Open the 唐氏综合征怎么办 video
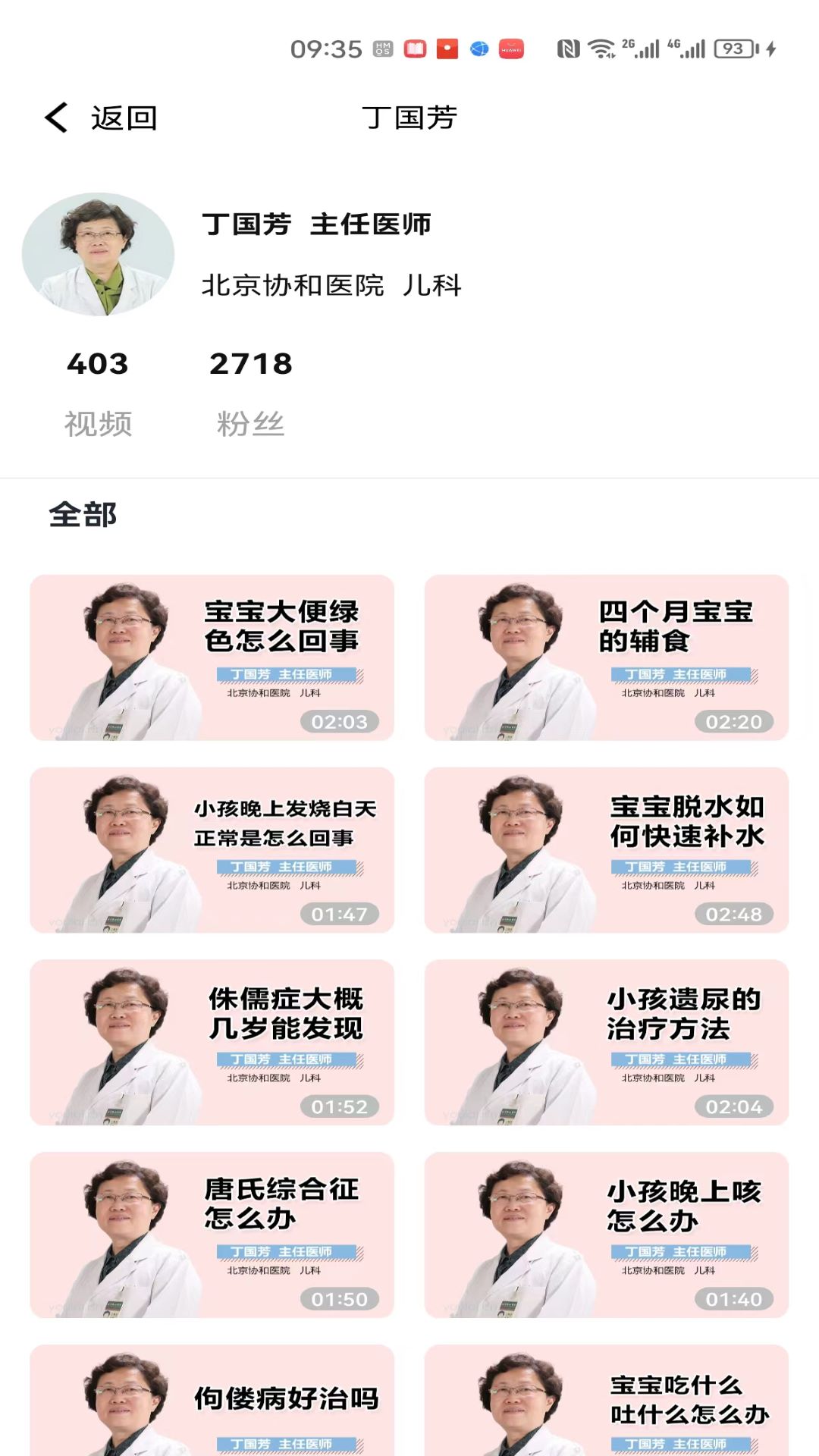Screen dimensions: 819x1456 212,1235
